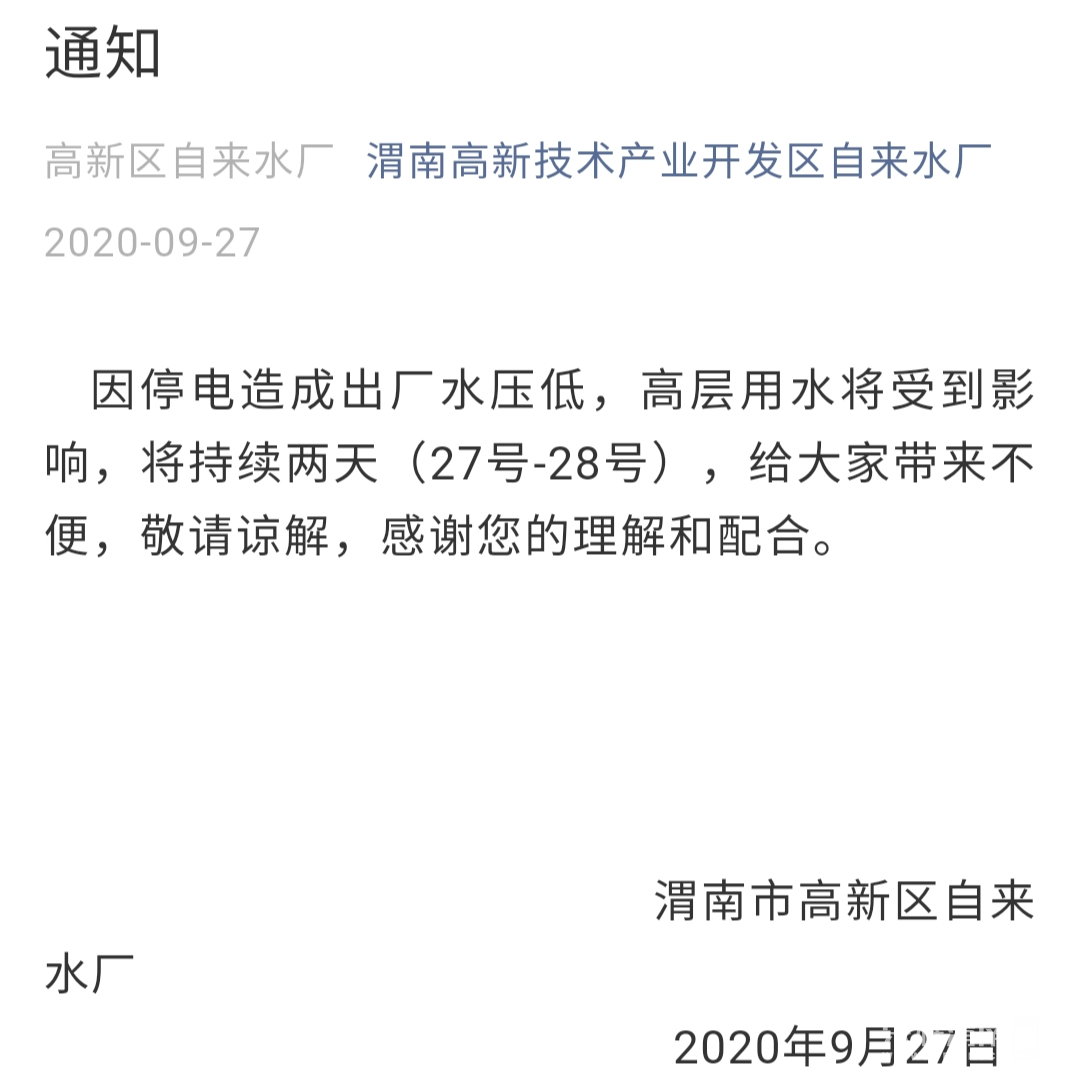Open the 渭南高新技术产业开发区自来水厂 account link
This screenshot has height=1088, width=1080.
679,162
